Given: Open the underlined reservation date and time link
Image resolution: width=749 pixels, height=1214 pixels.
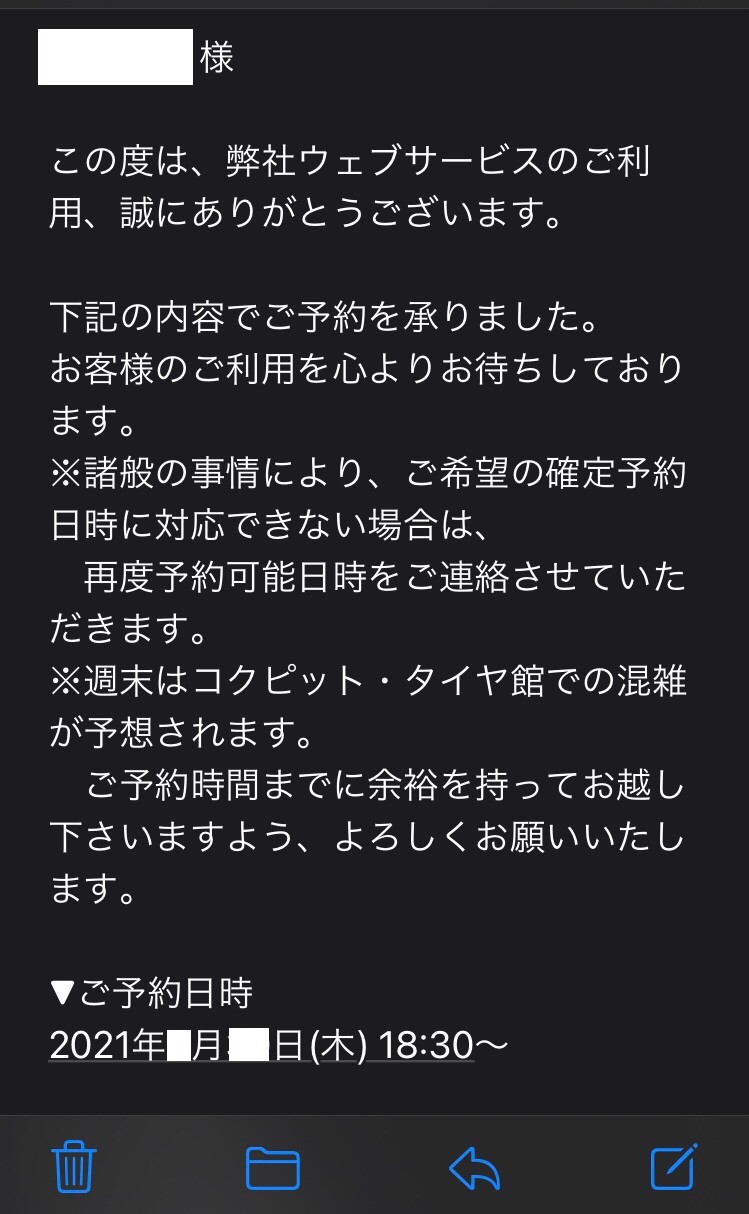Looking at the screenshot, I should tap(262, 1045).
